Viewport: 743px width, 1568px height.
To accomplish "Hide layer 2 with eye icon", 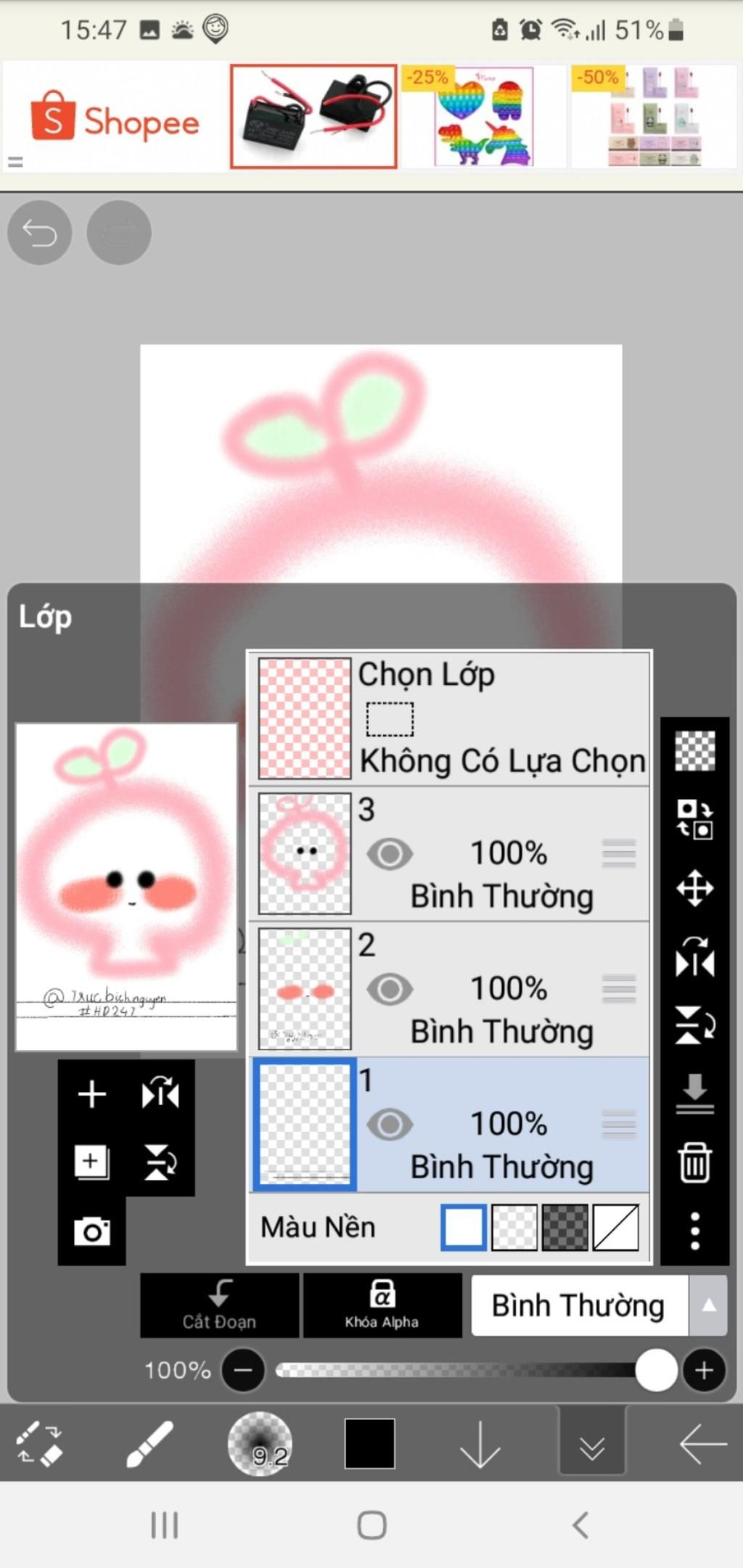I will 390,990.
